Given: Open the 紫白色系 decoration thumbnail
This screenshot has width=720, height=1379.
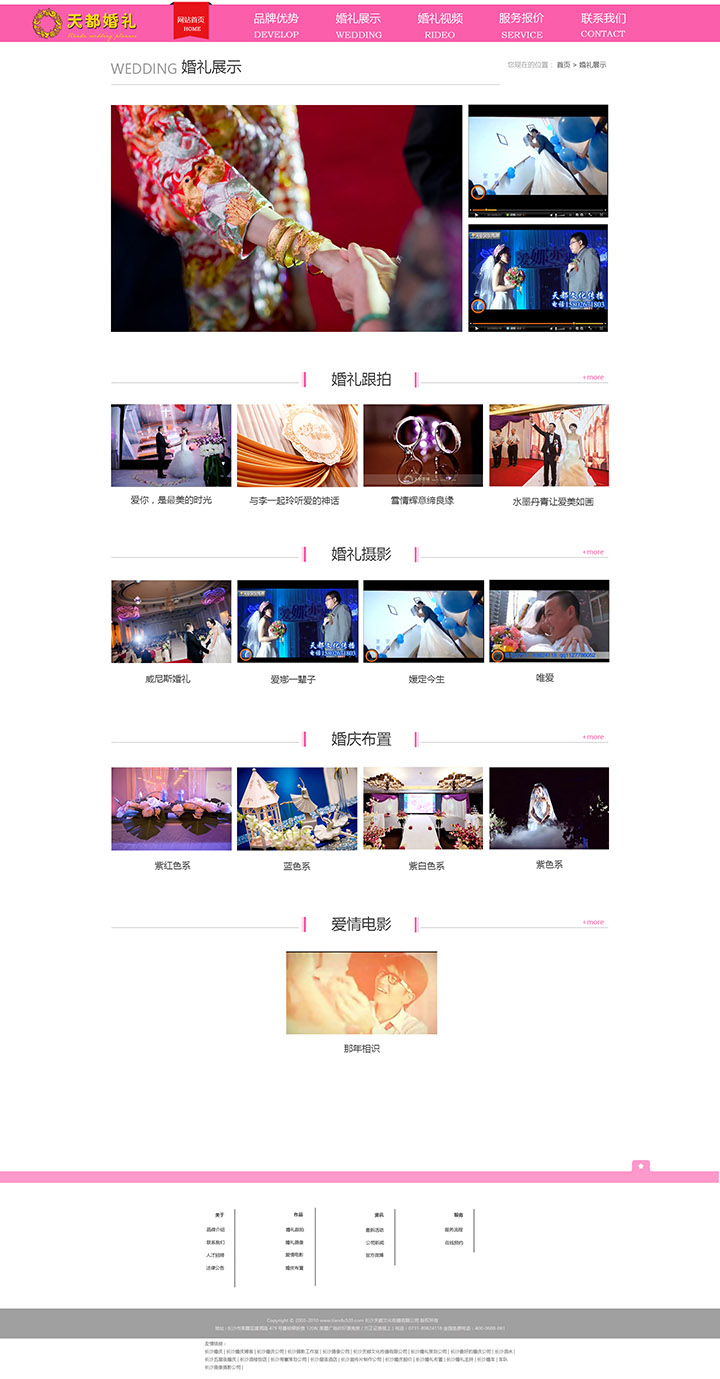Looking at the screenshot, I should pyautogui.click(x=423, y=809).
